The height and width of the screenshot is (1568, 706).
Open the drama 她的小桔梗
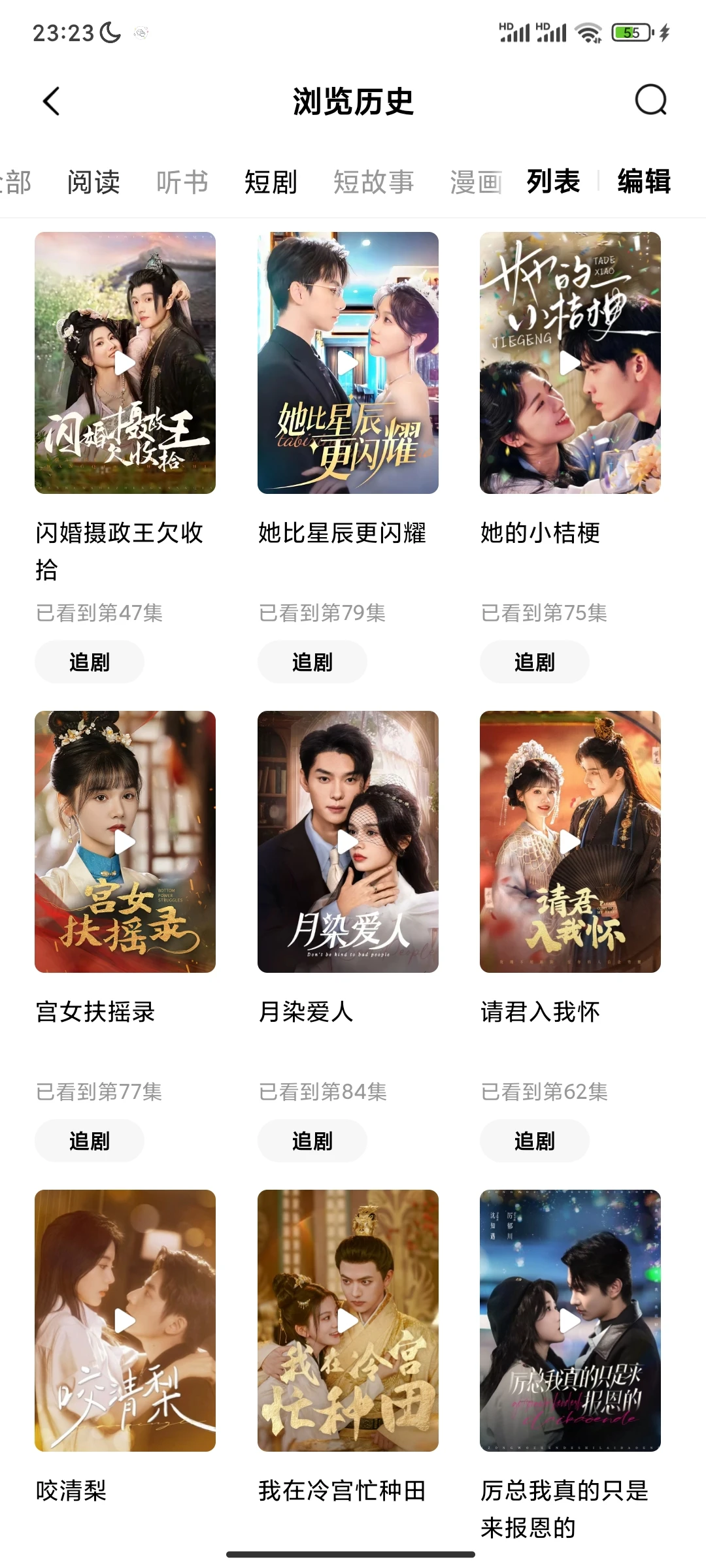coord(570,363)
